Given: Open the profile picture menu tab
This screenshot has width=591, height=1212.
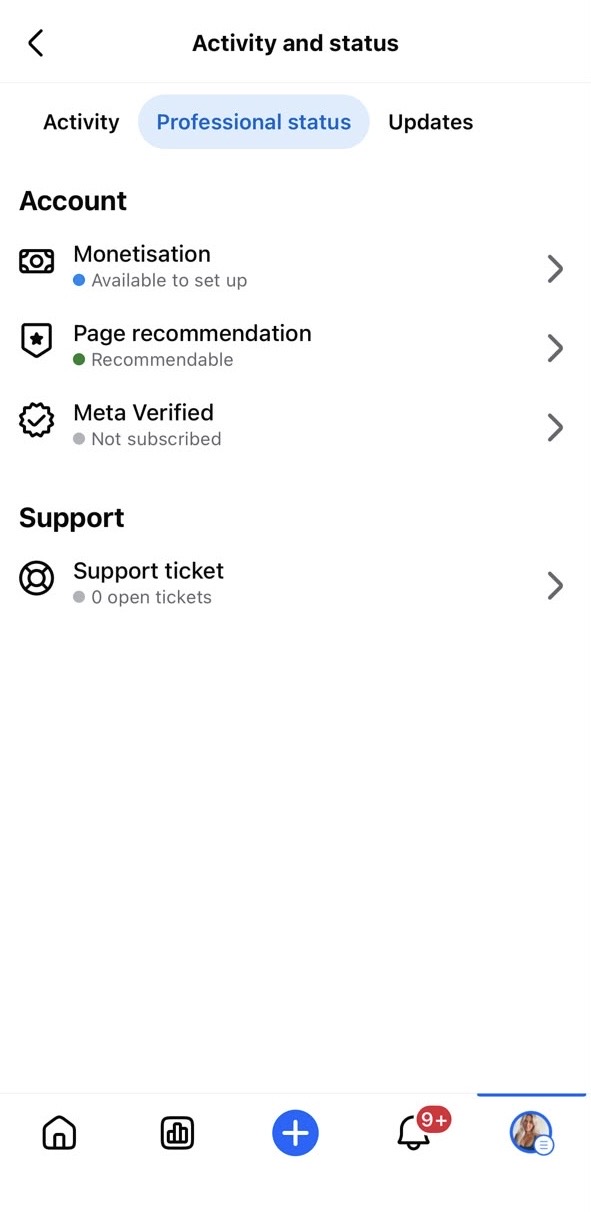Looking at the screenshot, I should click(531, 1133).
